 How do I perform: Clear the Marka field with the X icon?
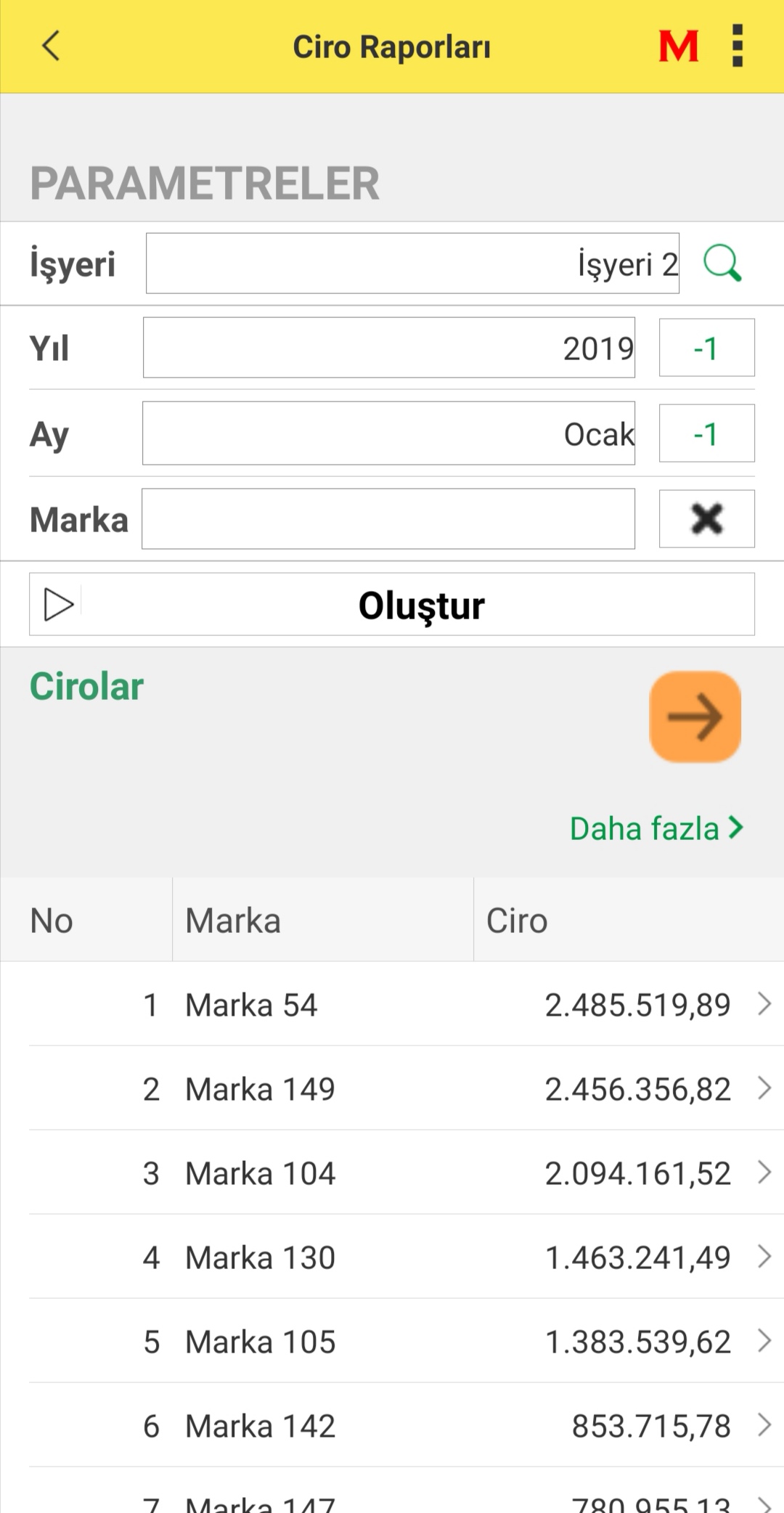pyautogui.click(x=706, y=518)
